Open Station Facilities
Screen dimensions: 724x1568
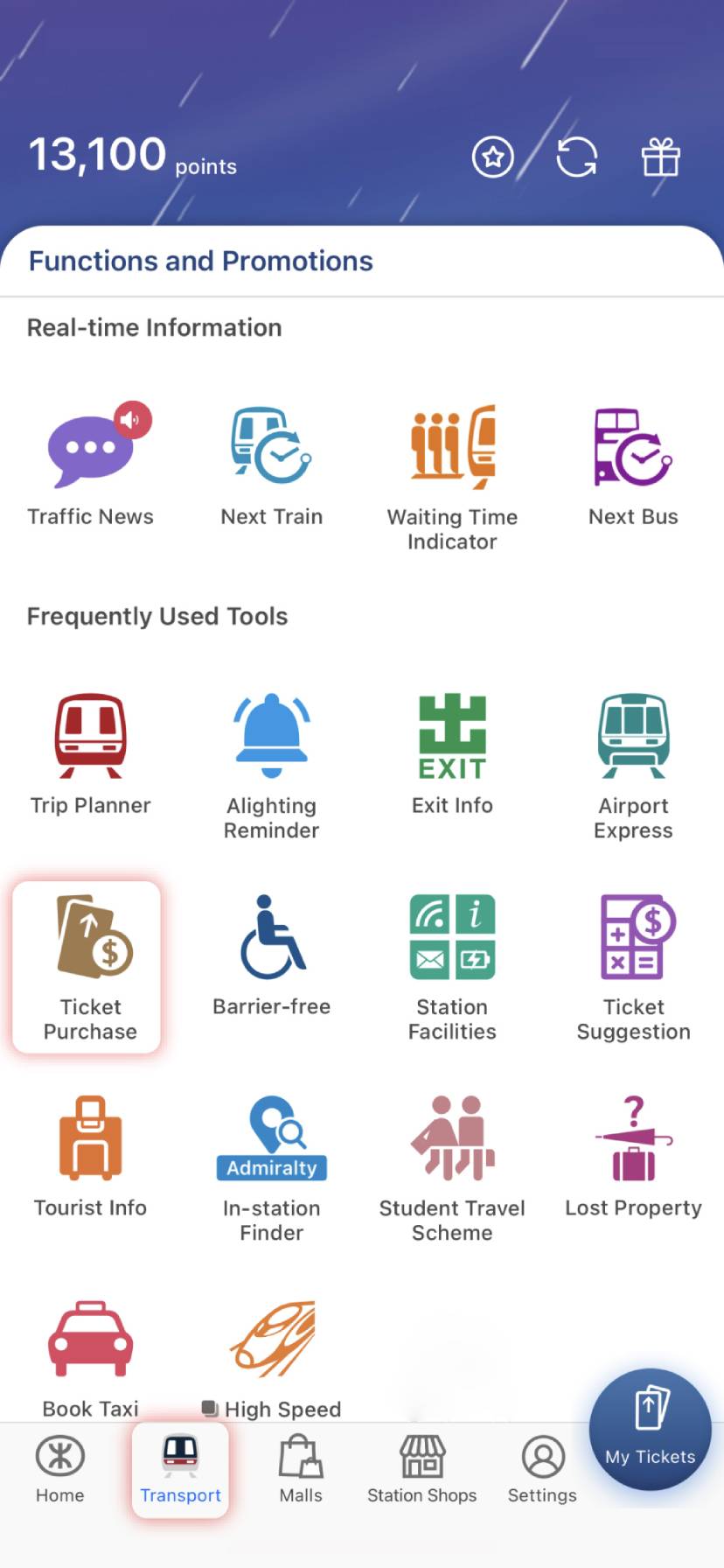[x=452, y=966]
